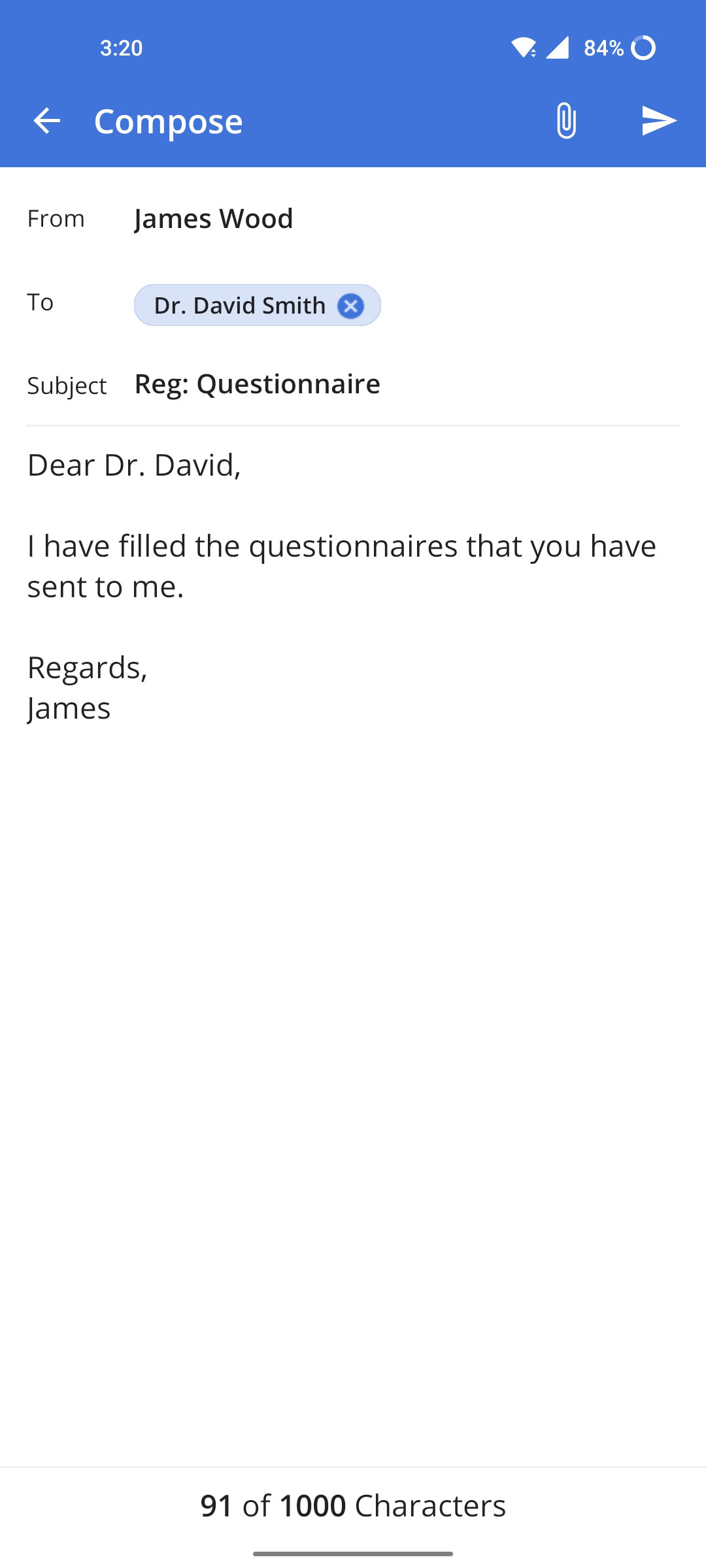Select the Dr. David Smith recipient chip
The image size is (706, 1568).
click(239, 305)
